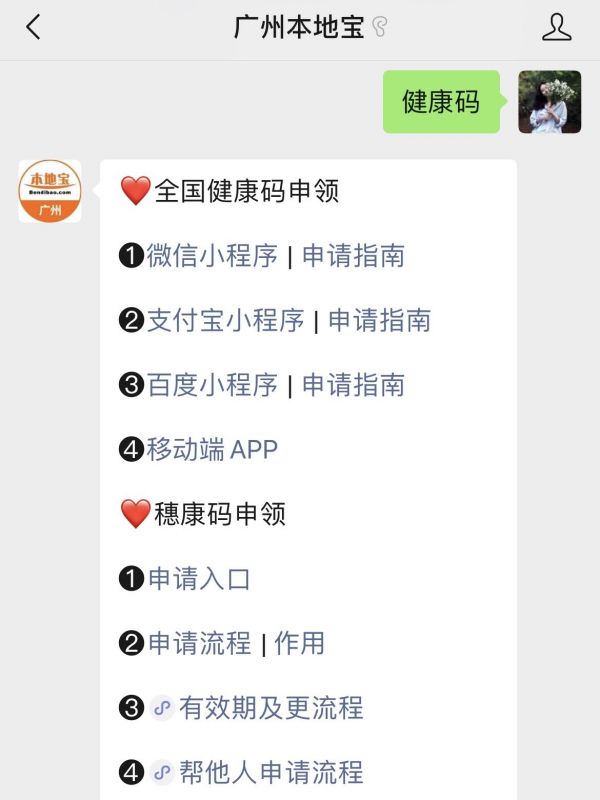Open the 申请入口 link for 穗康码
This screenshot has height=800, width=600.
[x=199, y=579]
